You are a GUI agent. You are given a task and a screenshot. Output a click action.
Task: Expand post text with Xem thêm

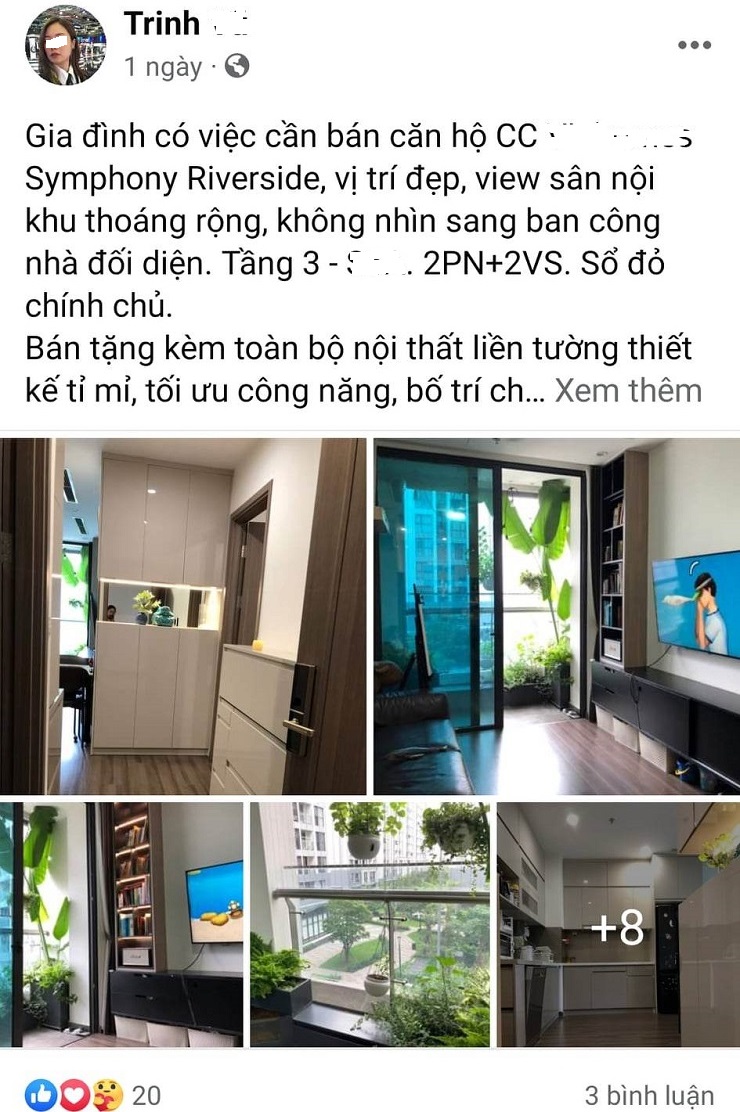pyautogui.click(x=628, y=390)
